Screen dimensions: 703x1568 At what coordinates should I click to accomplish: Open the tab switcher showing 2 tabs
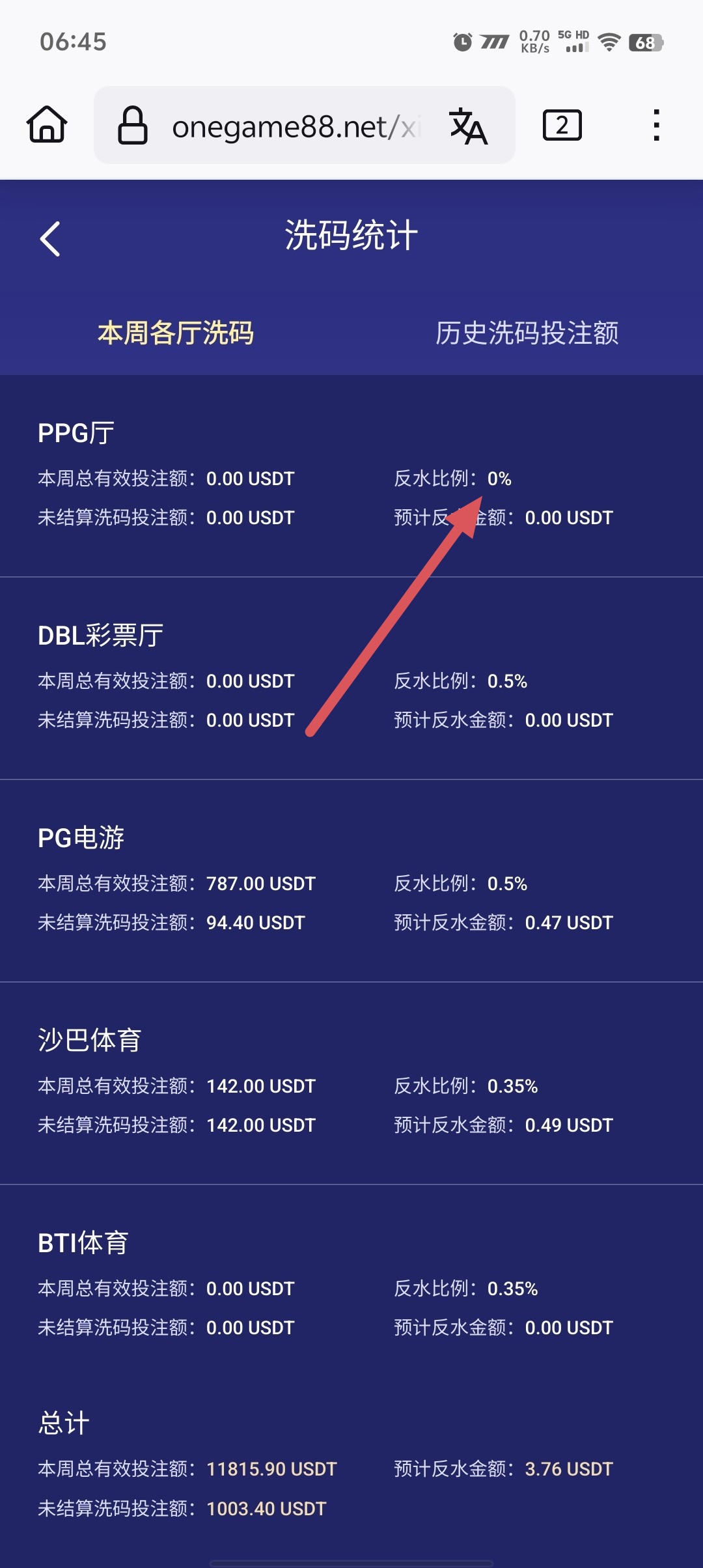[562, 125]
